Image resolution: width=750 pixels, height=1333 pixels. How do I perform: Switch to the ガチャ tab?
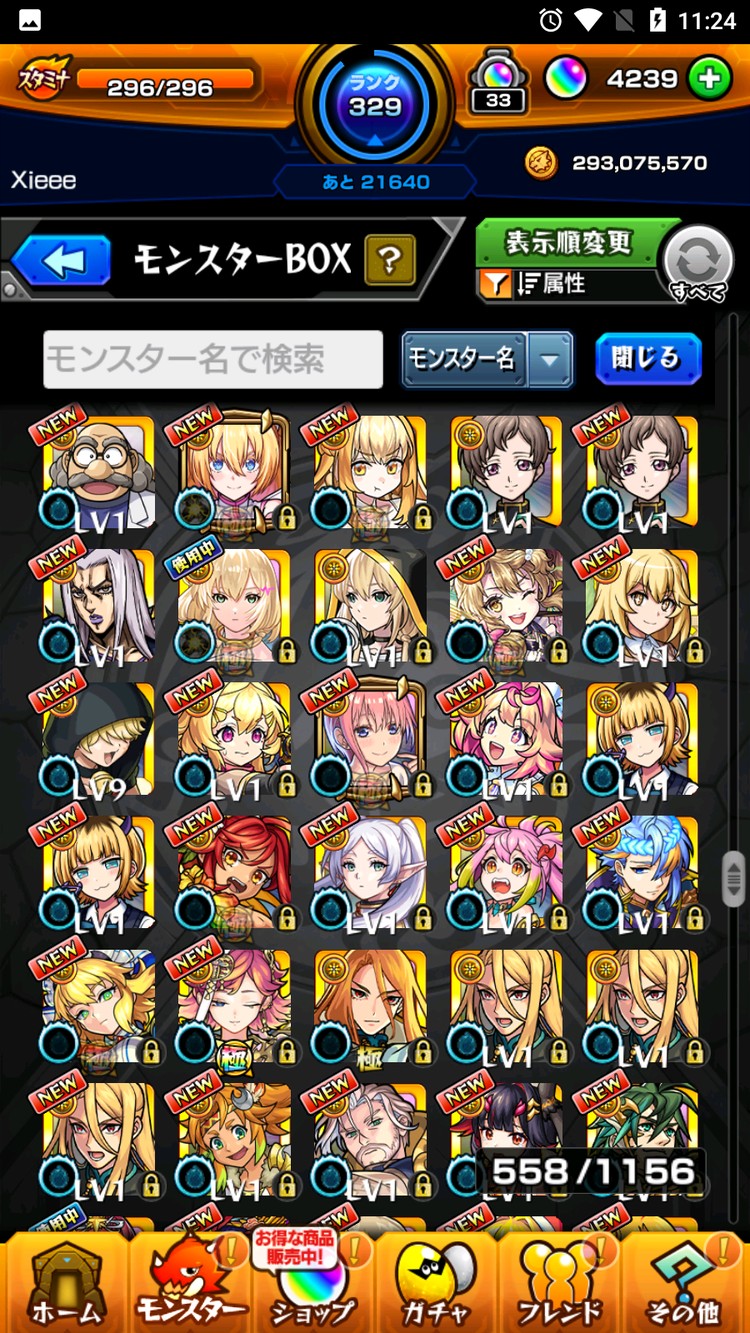tap(435, 1285)
